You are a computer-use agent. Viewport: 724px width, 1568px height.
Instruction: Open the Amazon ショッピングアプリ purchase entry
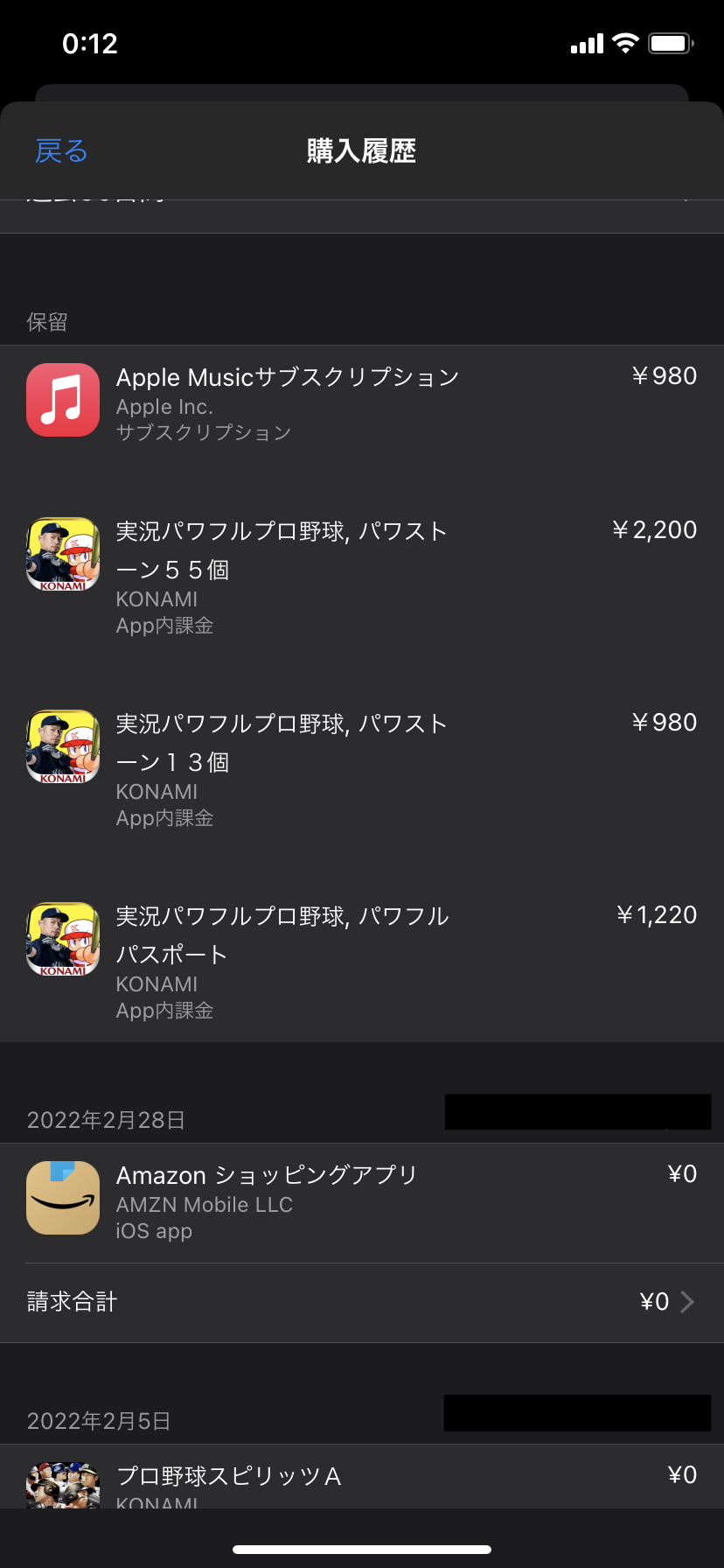[x=362, y=1201]
